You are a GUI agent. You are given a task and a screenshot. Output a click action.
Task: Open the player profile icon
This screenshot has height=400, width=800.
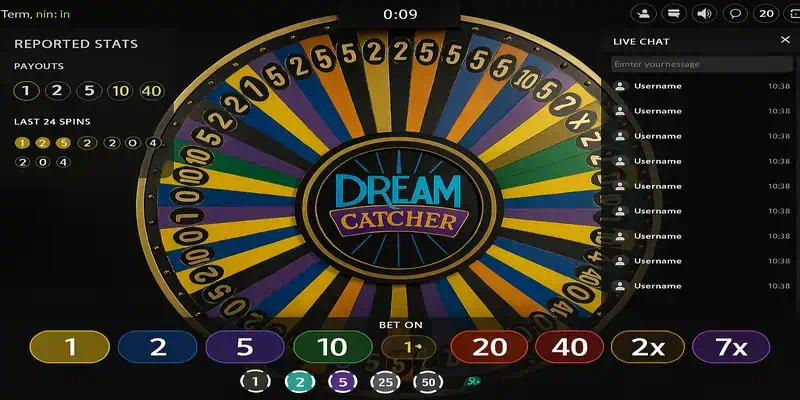click(645, 13)
